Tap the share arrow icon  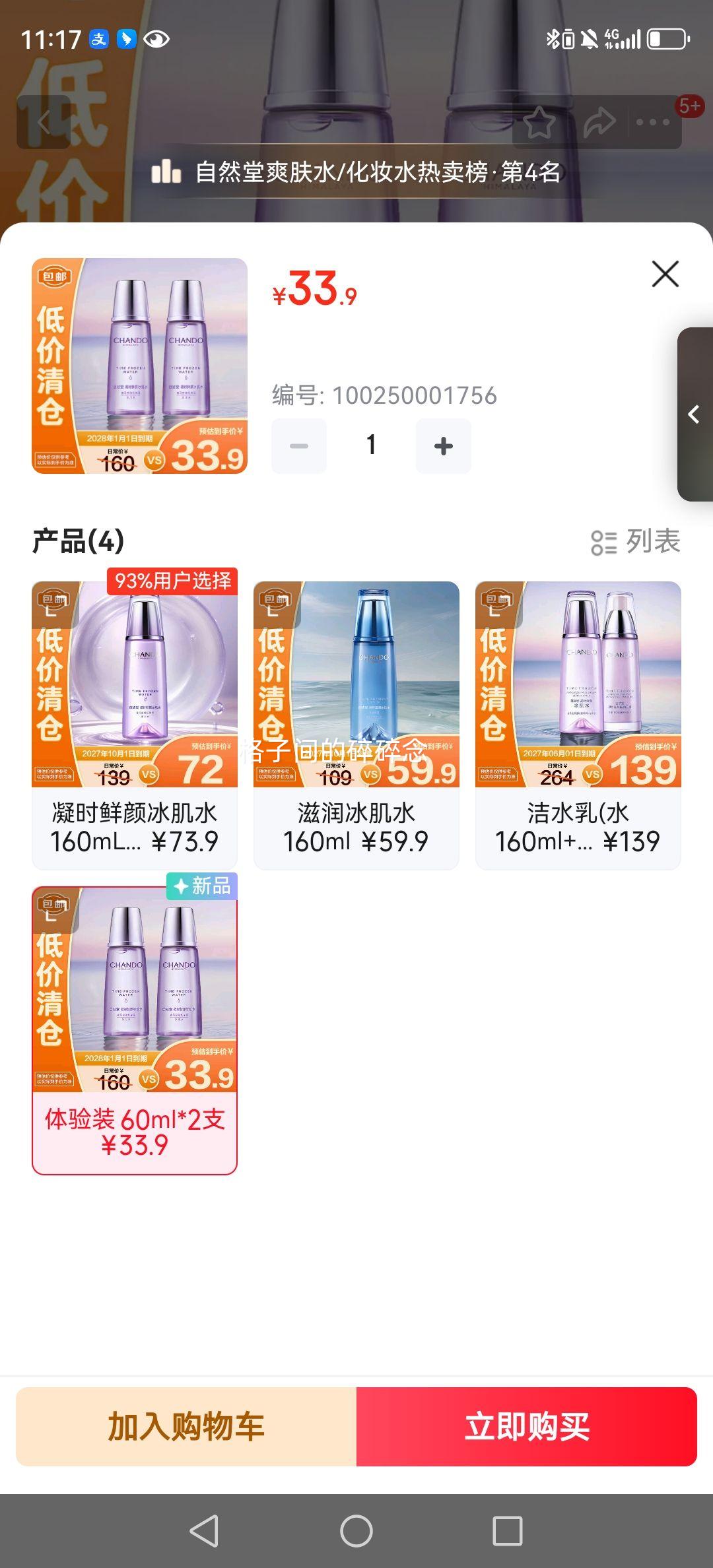[599, 123]
